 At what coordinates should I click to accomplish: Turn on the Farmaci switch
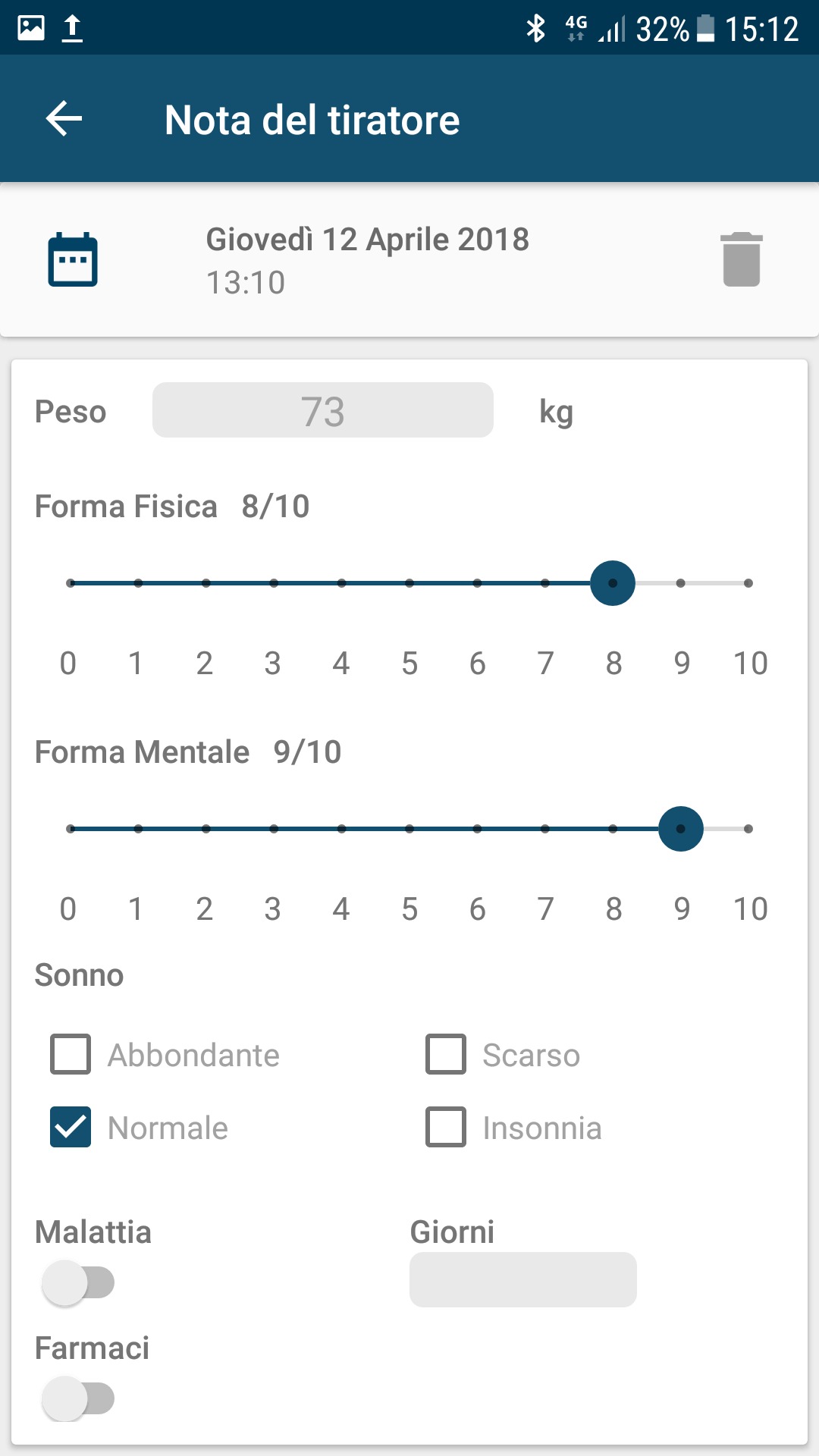point(78,1398)
